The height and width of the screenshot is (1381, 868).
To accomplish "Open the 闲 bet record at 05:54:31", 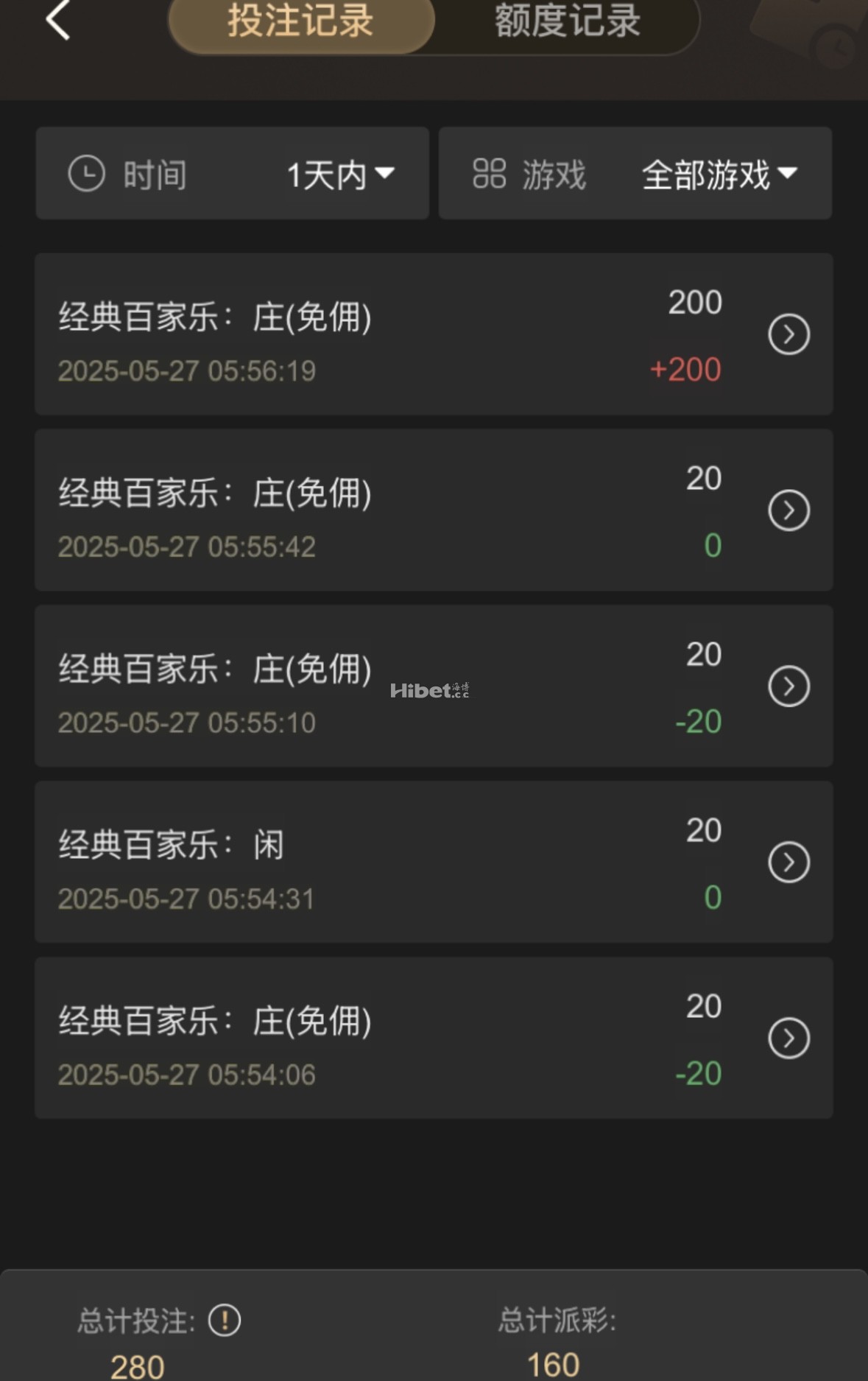I will 788,862.
